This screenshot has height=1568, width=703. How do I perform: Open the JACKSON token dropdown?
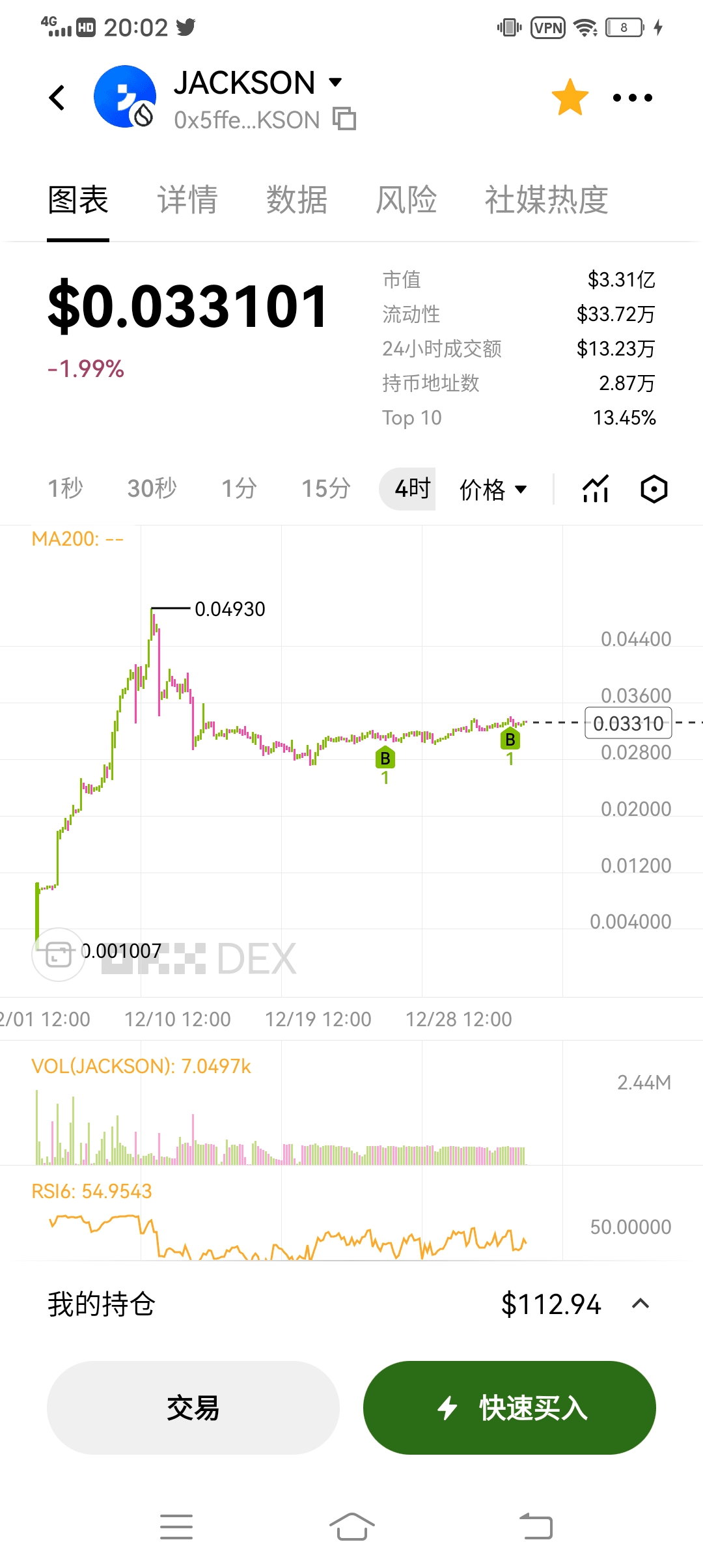click(335, 82)
